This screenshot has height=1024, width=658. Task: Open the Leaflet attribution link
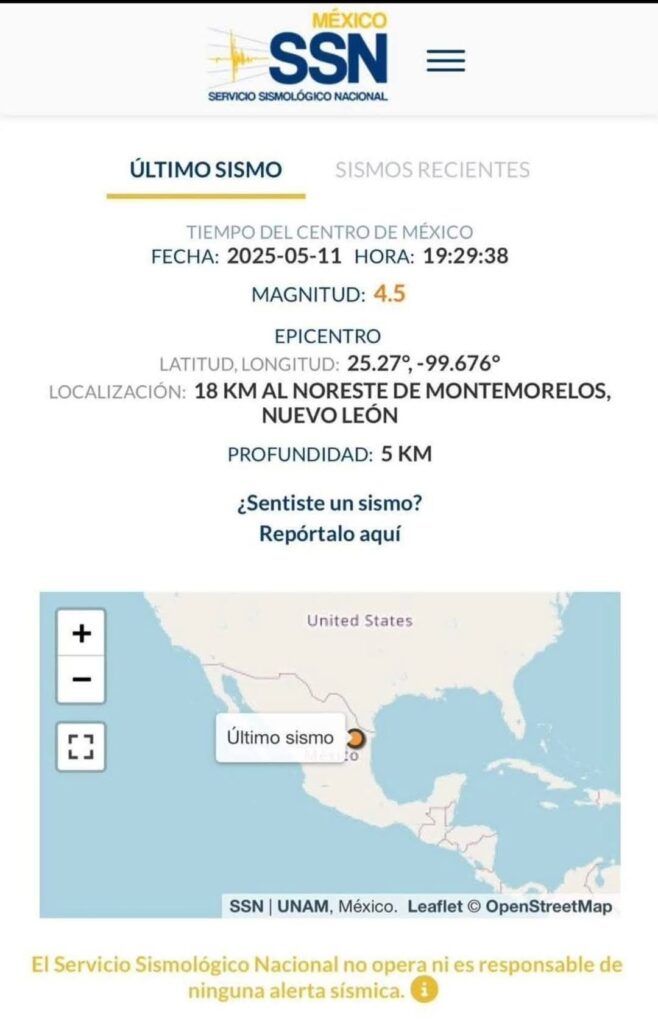[435, 907]
